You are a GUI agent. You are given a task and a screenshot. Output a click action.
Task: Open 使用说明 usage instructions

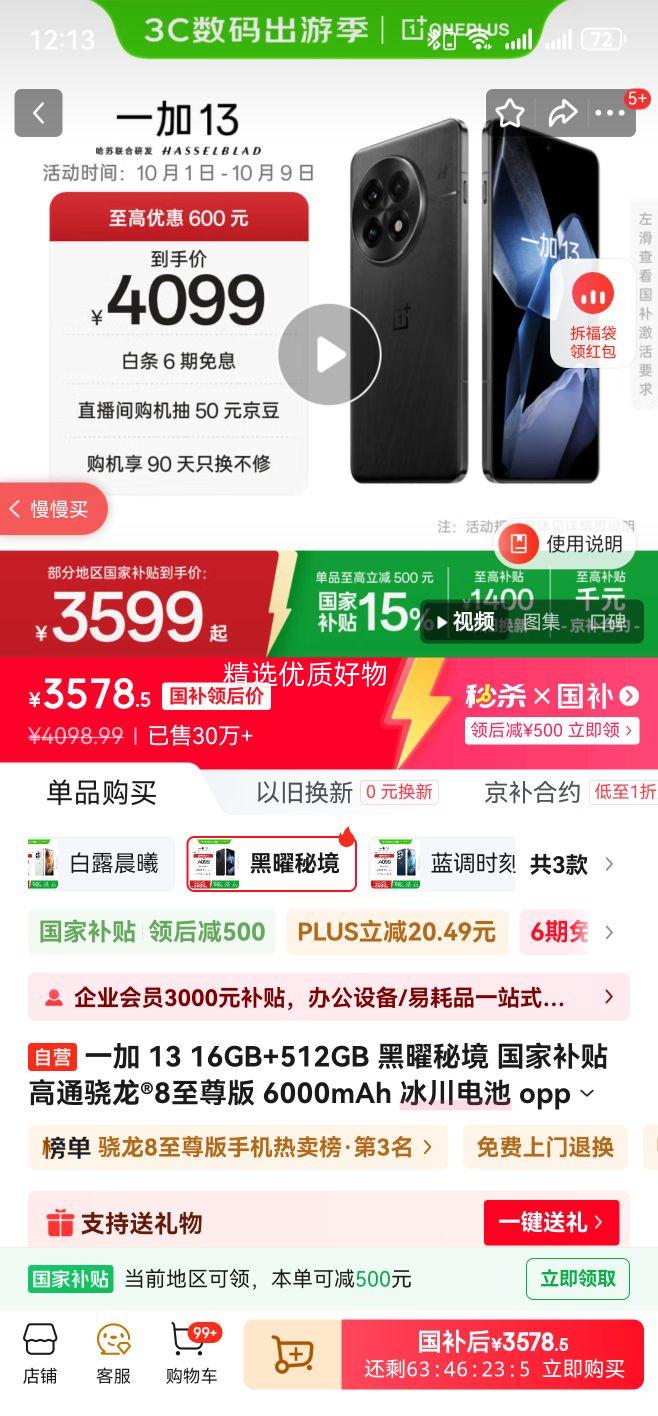(x=566, y=544)
